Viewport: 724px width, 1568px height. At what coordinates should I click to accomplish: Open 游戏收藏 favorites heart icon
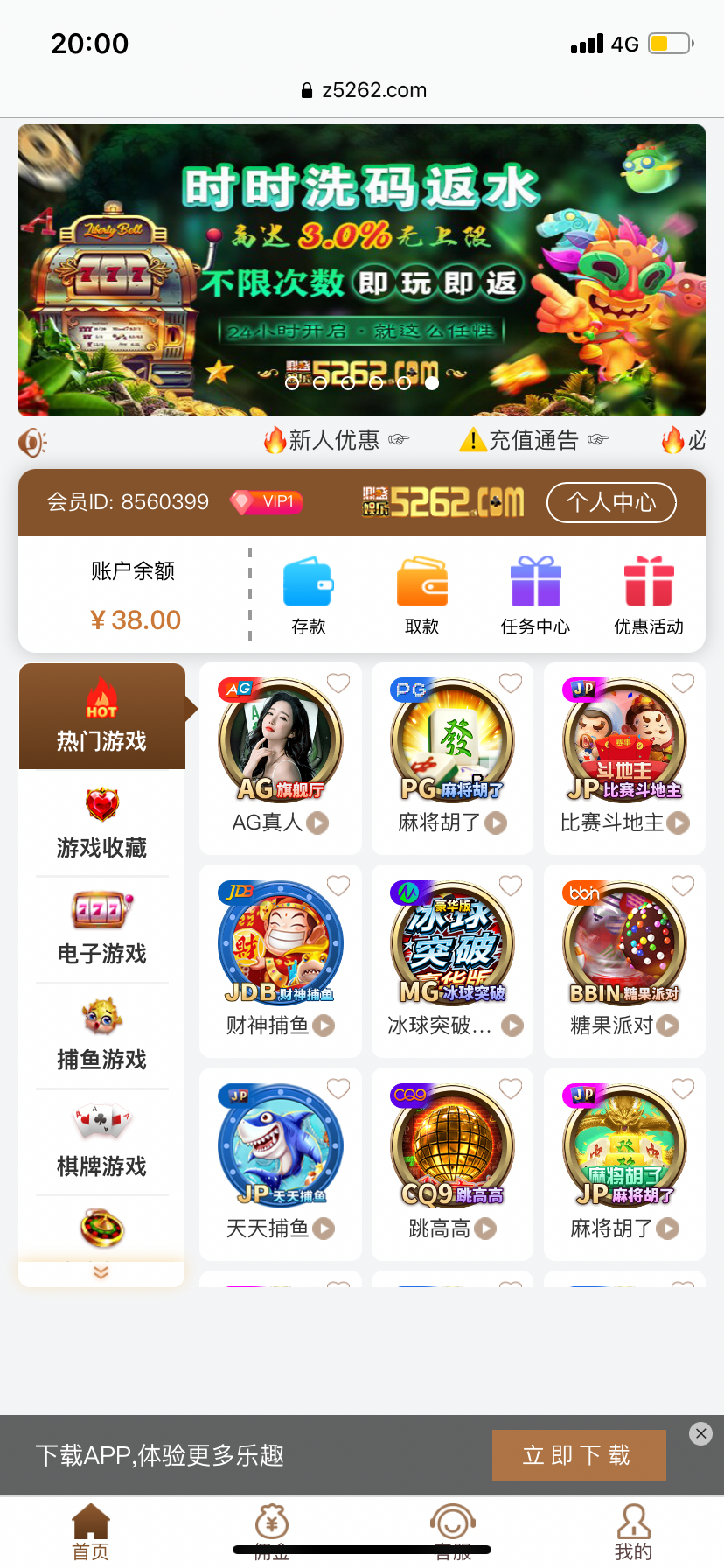coord(101,803)
